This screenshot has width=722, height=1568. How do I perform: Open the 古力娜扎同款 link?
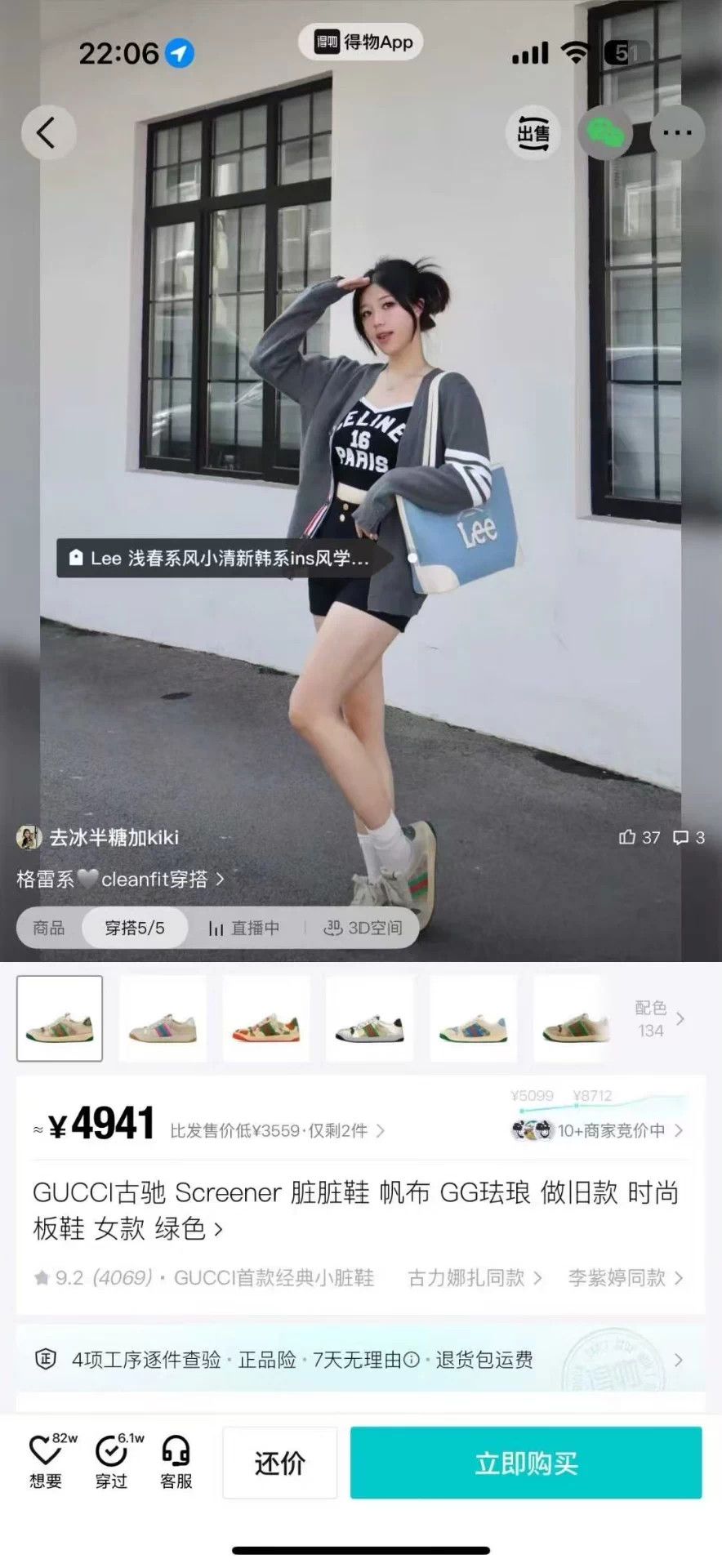[x=475, y=1278]
